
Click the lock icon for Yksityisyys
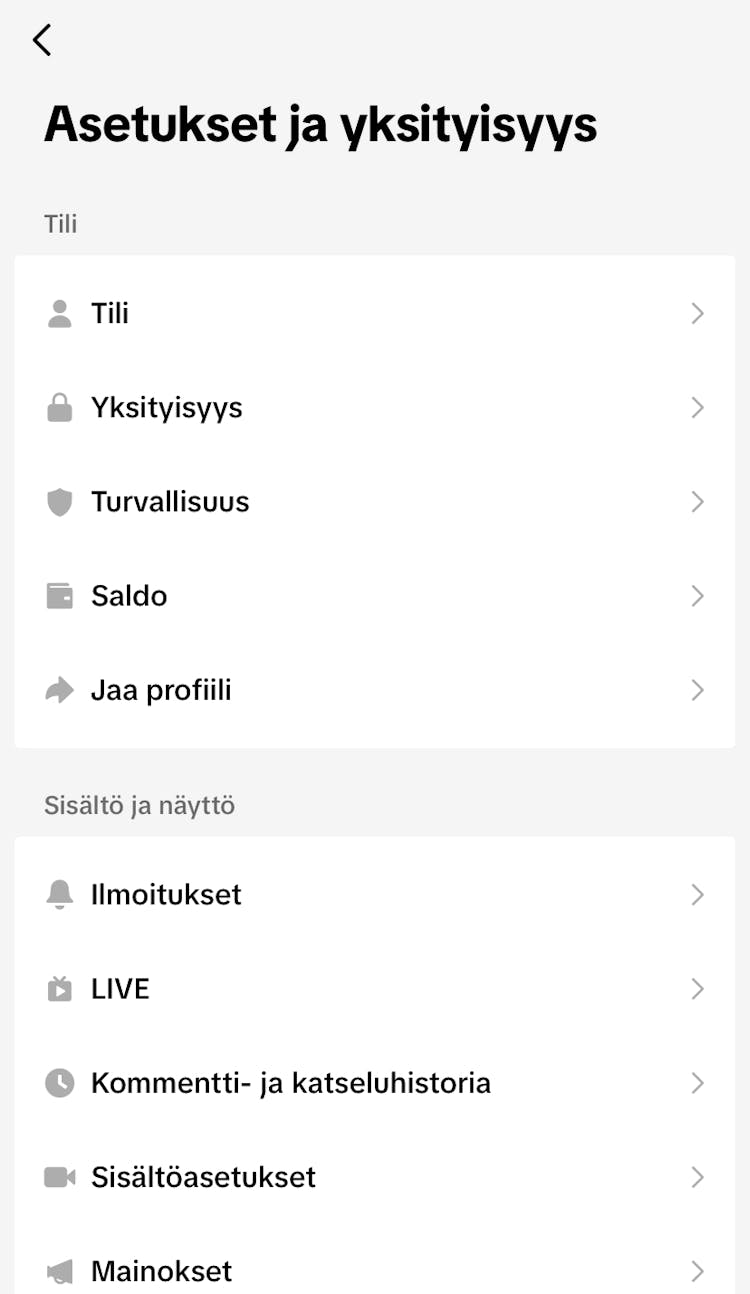coord(60,407)
